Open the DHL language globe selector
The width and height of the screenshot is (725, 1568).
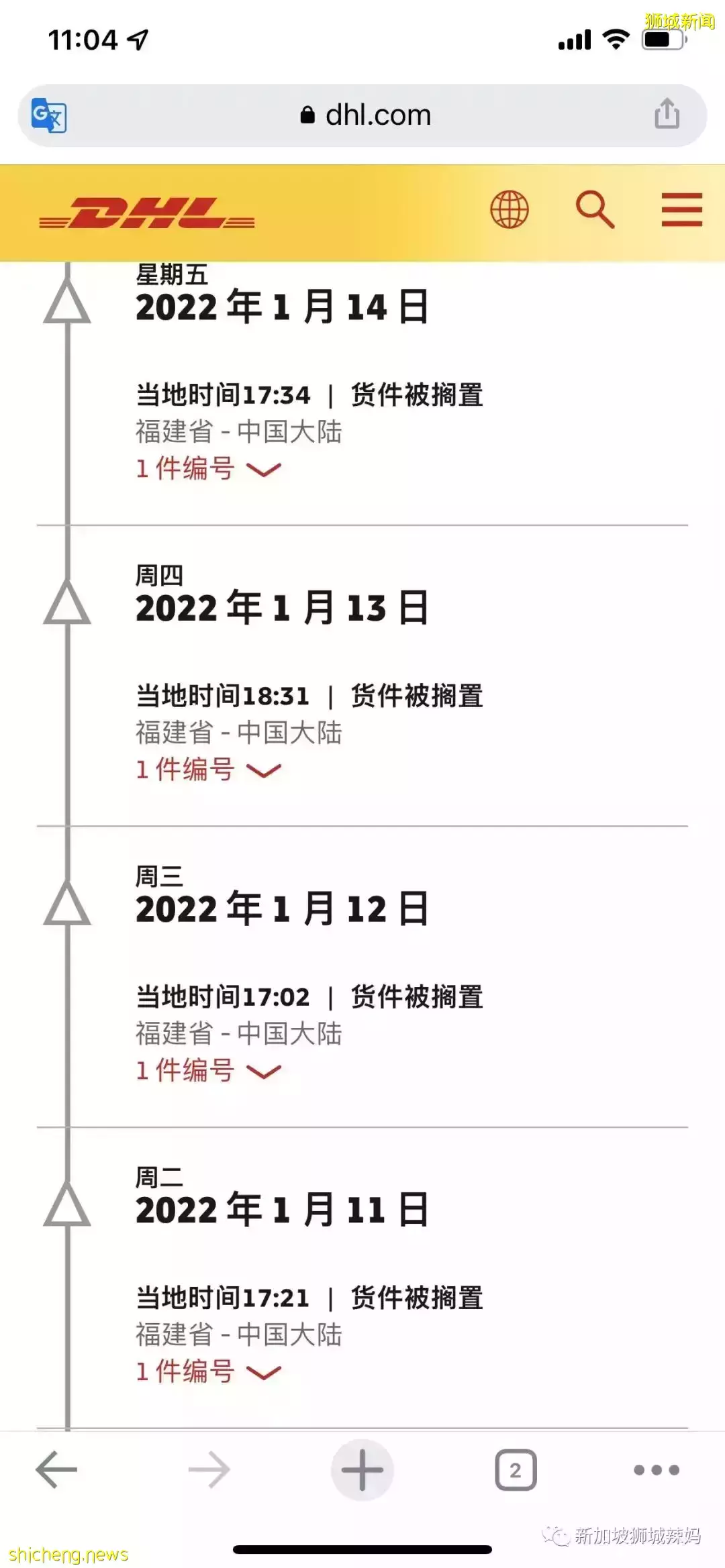pos(509,210)
